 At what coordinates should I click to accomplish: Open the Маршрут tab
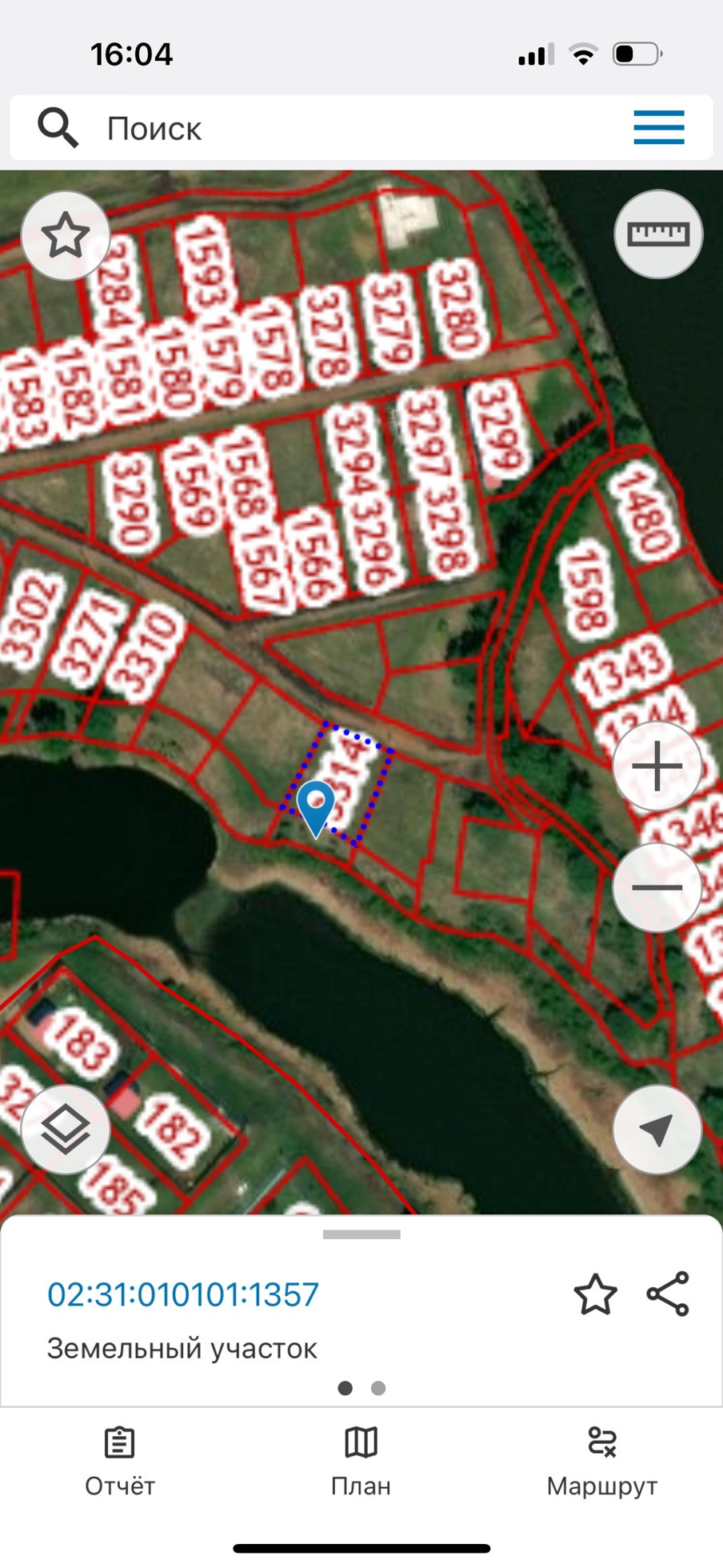pyautogui.click(x=601, y=1461)
